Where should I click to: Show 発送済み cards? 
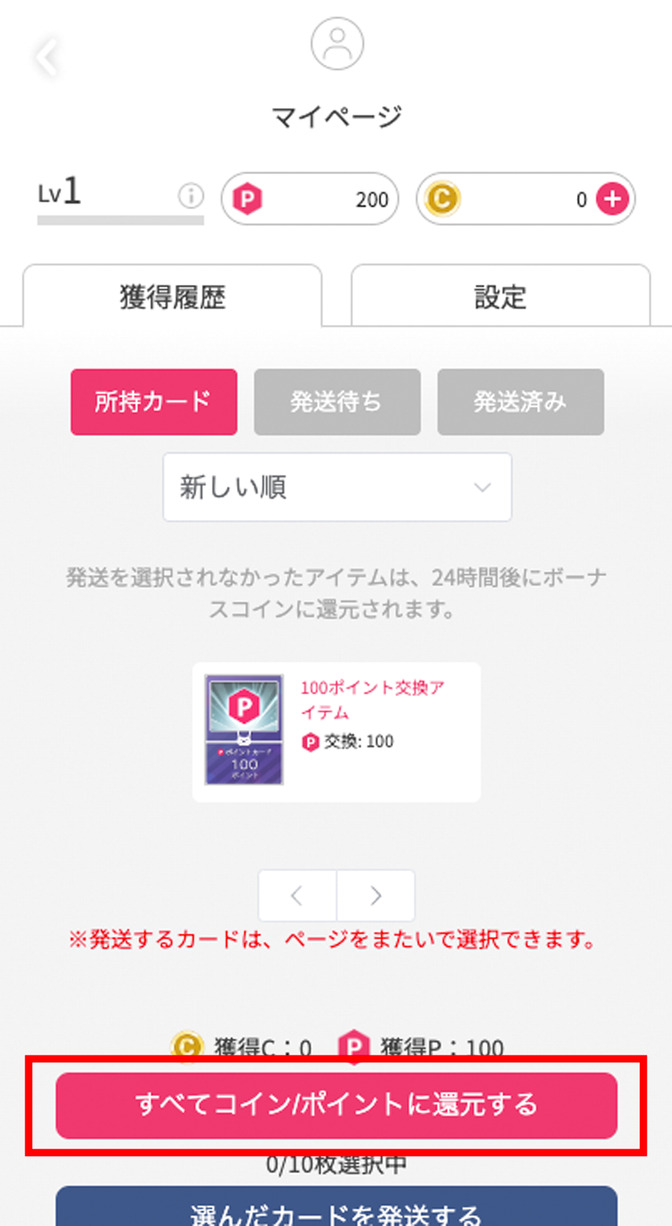[x=520, y=402]
